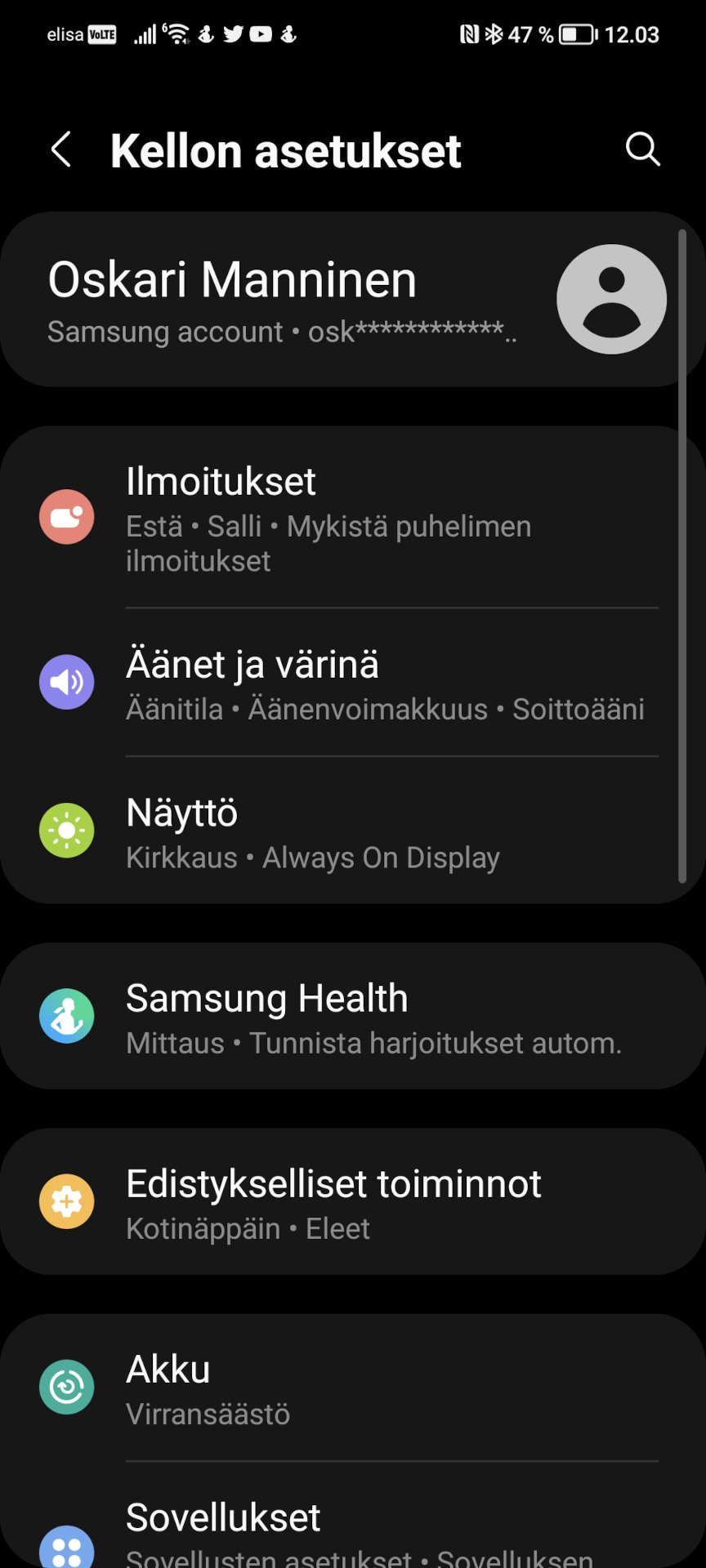The height and width of the screenshot is (1568, 706).
Task: Open Ilmoitukset settings
Action: (x=353, y=518)
